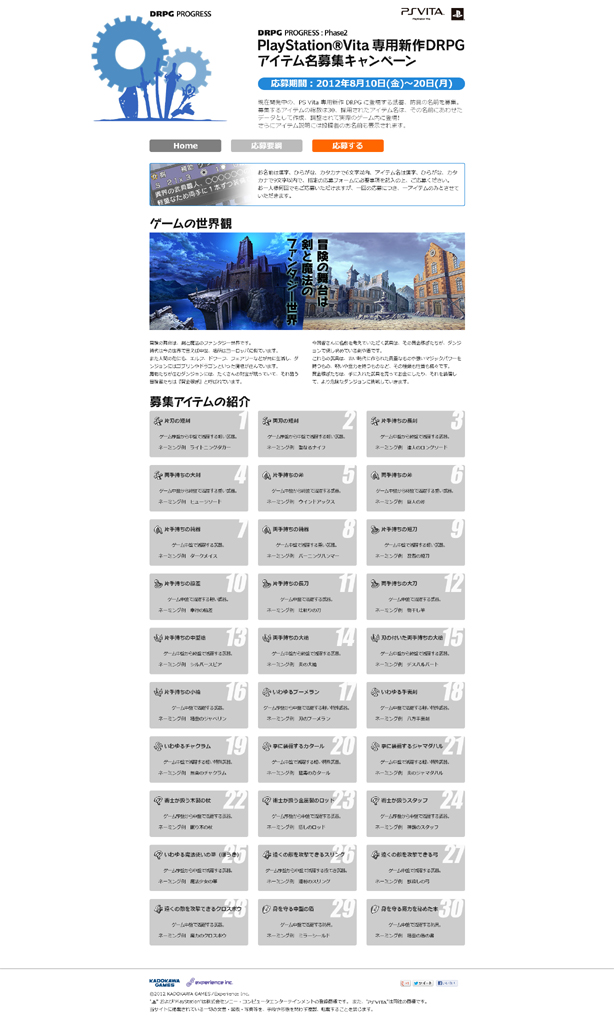Tap the Google +1 button in the footer

pyautogui.click(x=405, y=983)
